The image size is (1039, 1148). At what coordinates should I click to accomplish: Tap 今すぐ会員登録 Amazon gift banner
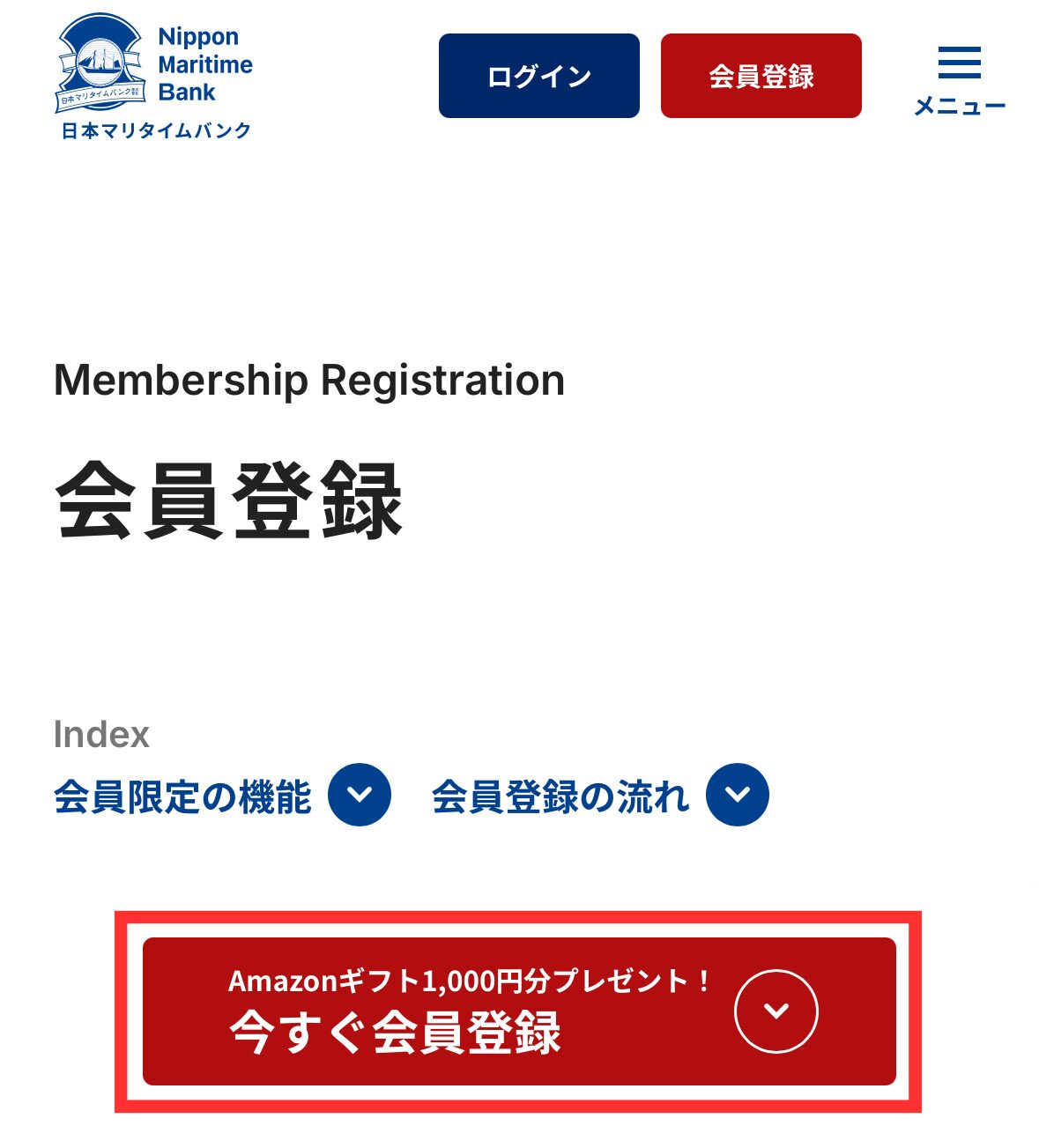[x=519, y=1011]
